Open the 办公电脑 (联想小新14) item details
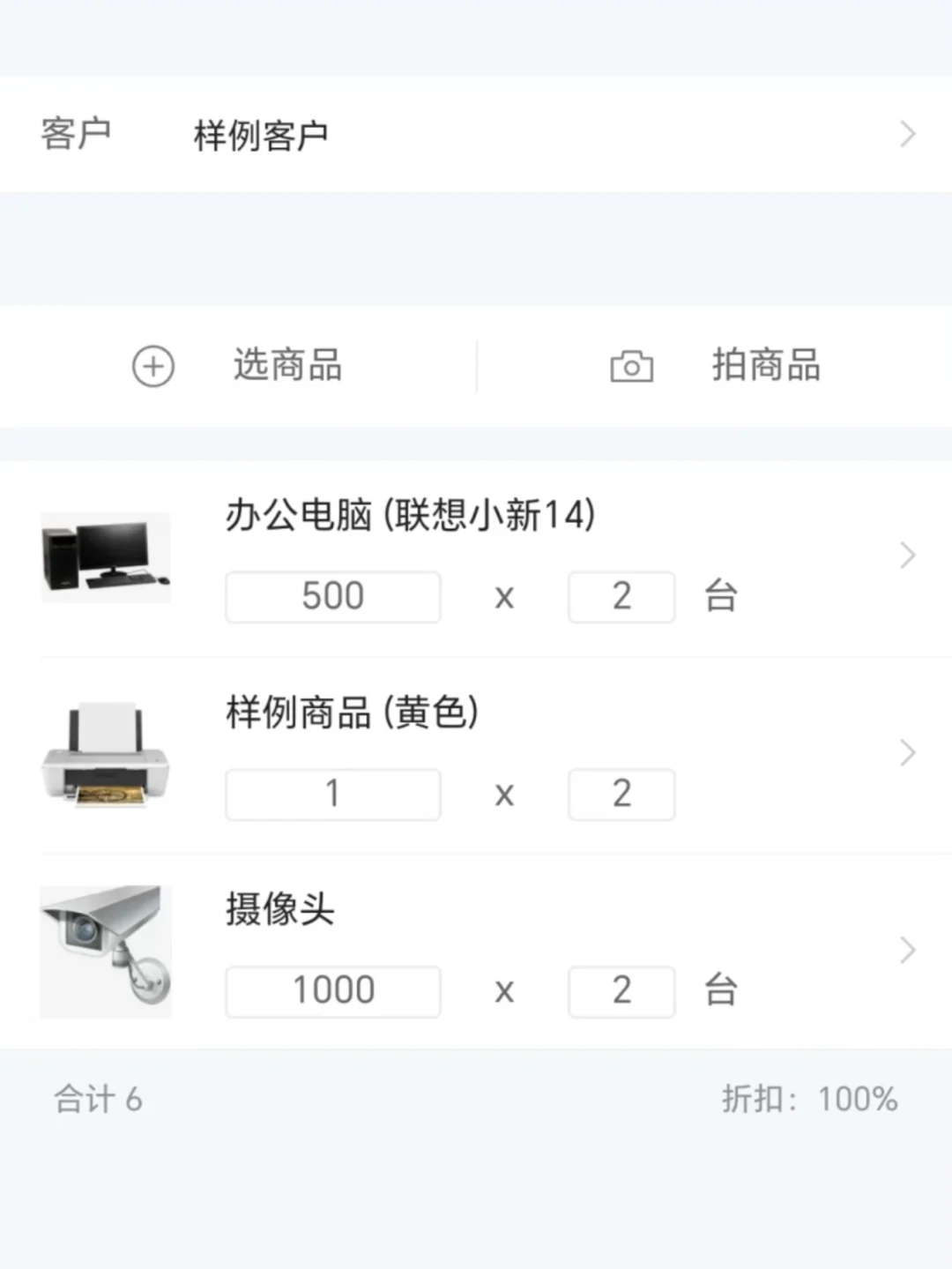This screenshot has width=952, height=1269. tap(907, 556)
